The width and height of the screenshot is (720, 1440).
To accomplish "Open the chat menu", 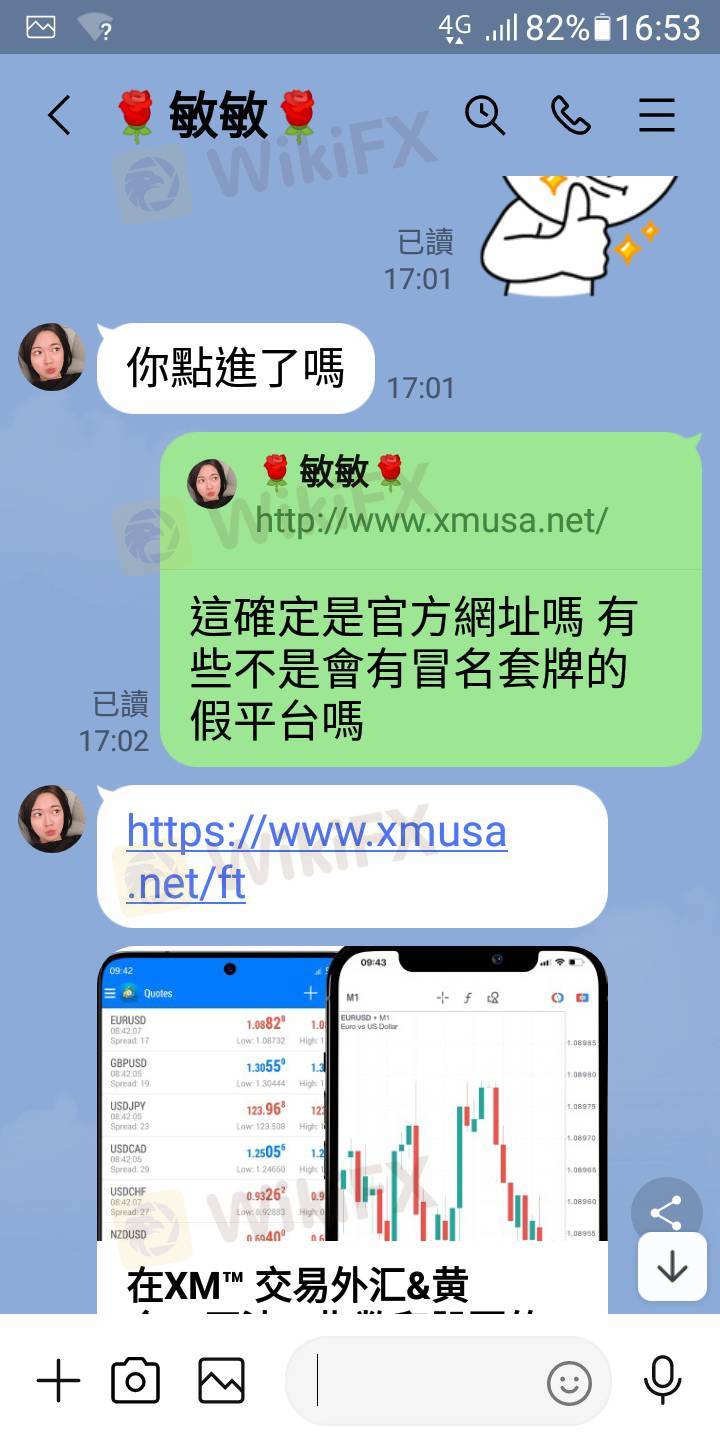I will [x=656, y=116].
